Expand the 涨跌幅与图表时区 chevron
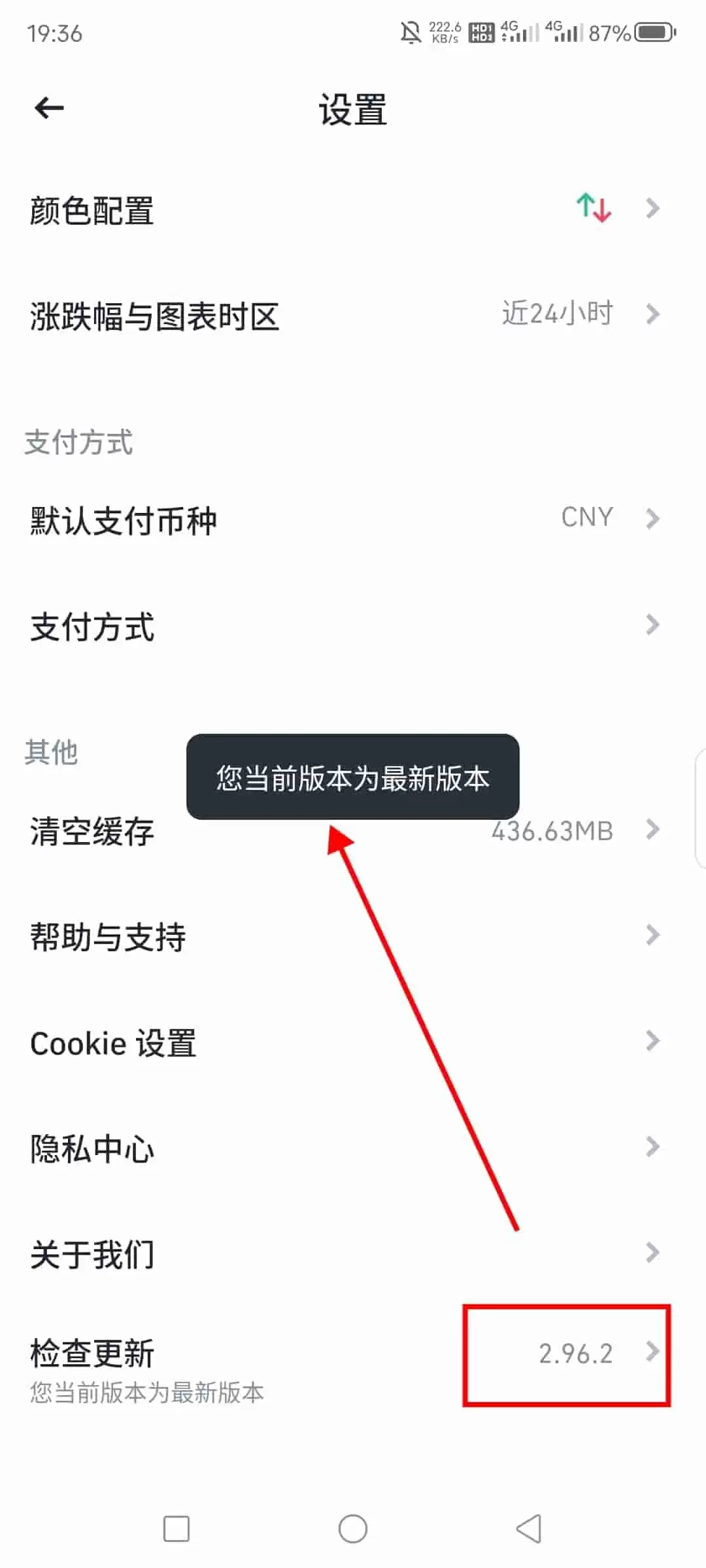Screen dimensions: 706x1568 click(x=652, y=316)
